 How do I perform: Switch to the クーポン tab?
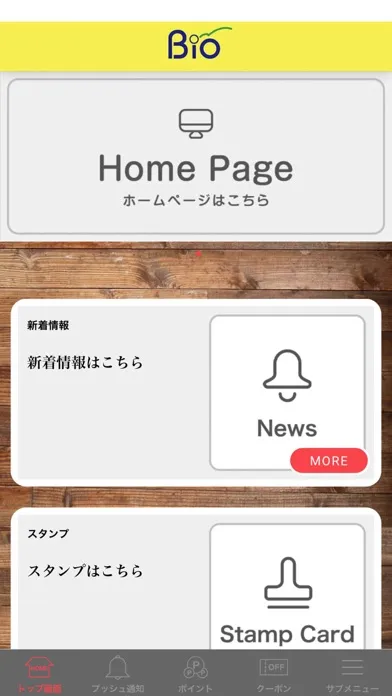pos(274,673)
